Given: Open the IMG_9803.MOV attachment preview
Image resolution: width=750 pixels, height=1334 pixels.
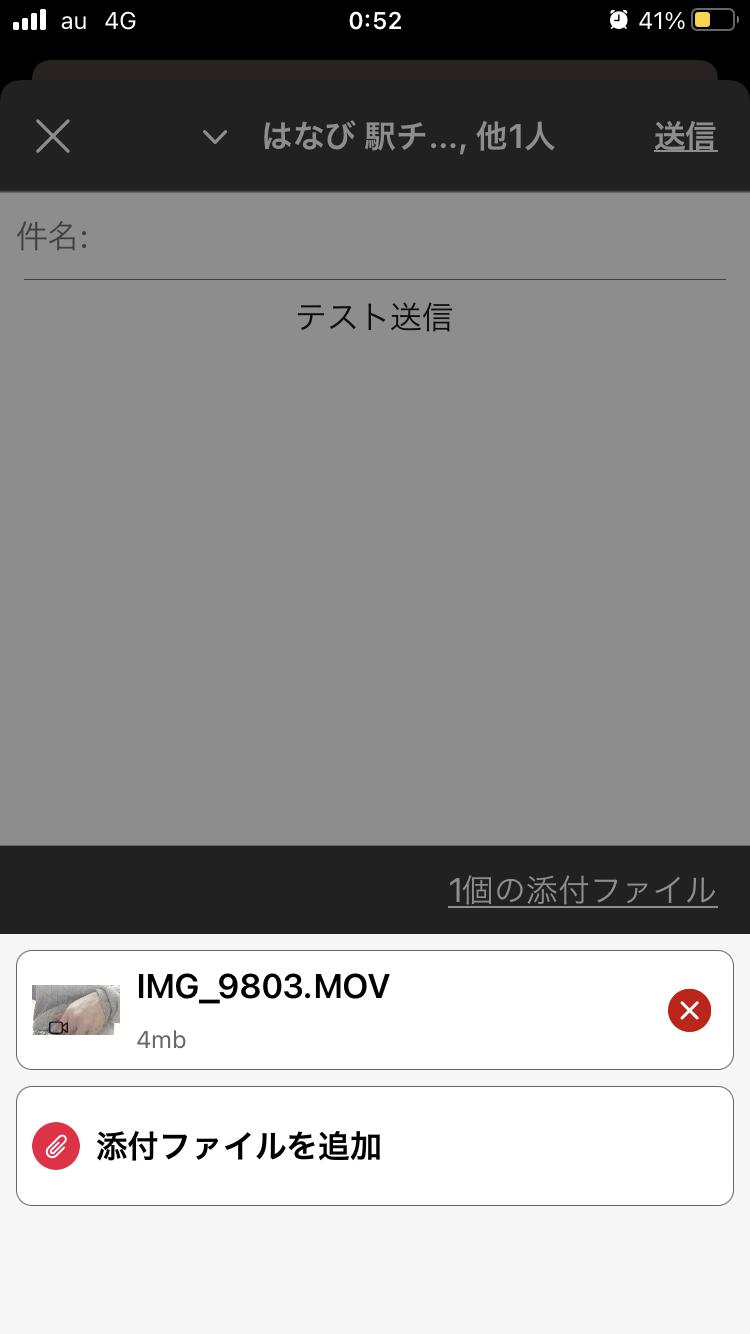Looking at the screenshot, I should tap(76, 1010).
